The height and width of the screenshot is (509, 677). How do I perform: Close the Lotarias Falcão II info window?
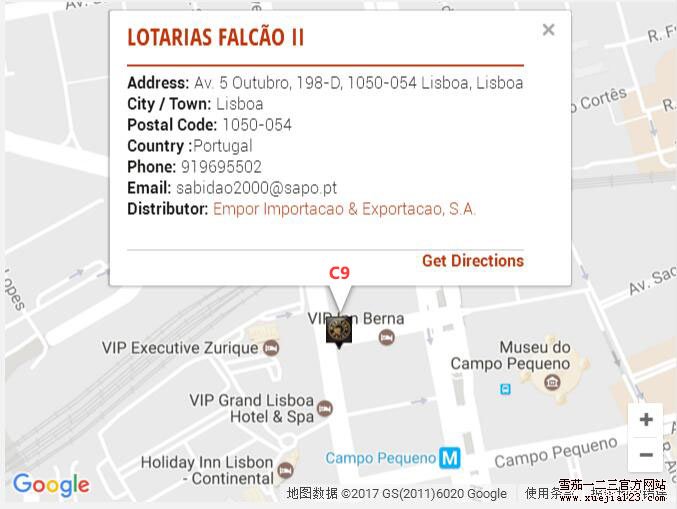pyautogui.click(x=548, y=30)
